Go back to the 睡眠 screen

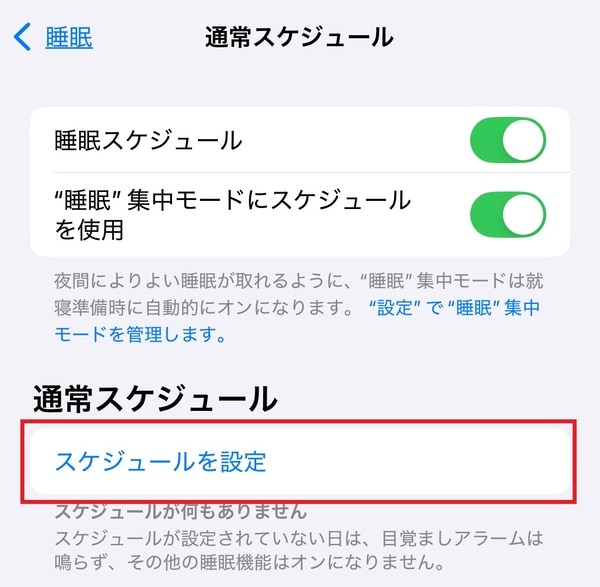click(x=55, y=38)
